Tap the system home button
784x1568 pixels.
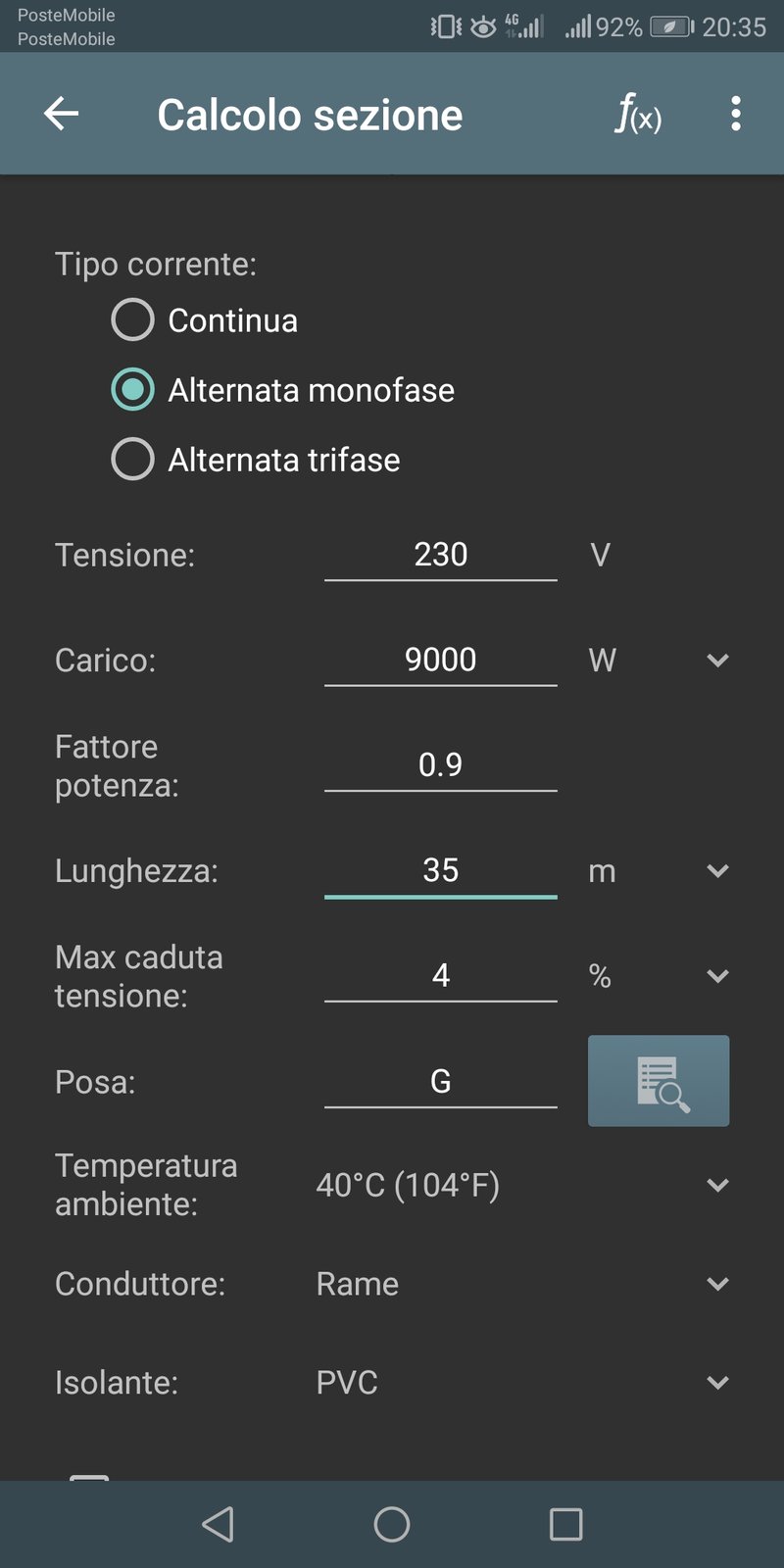392,1524
